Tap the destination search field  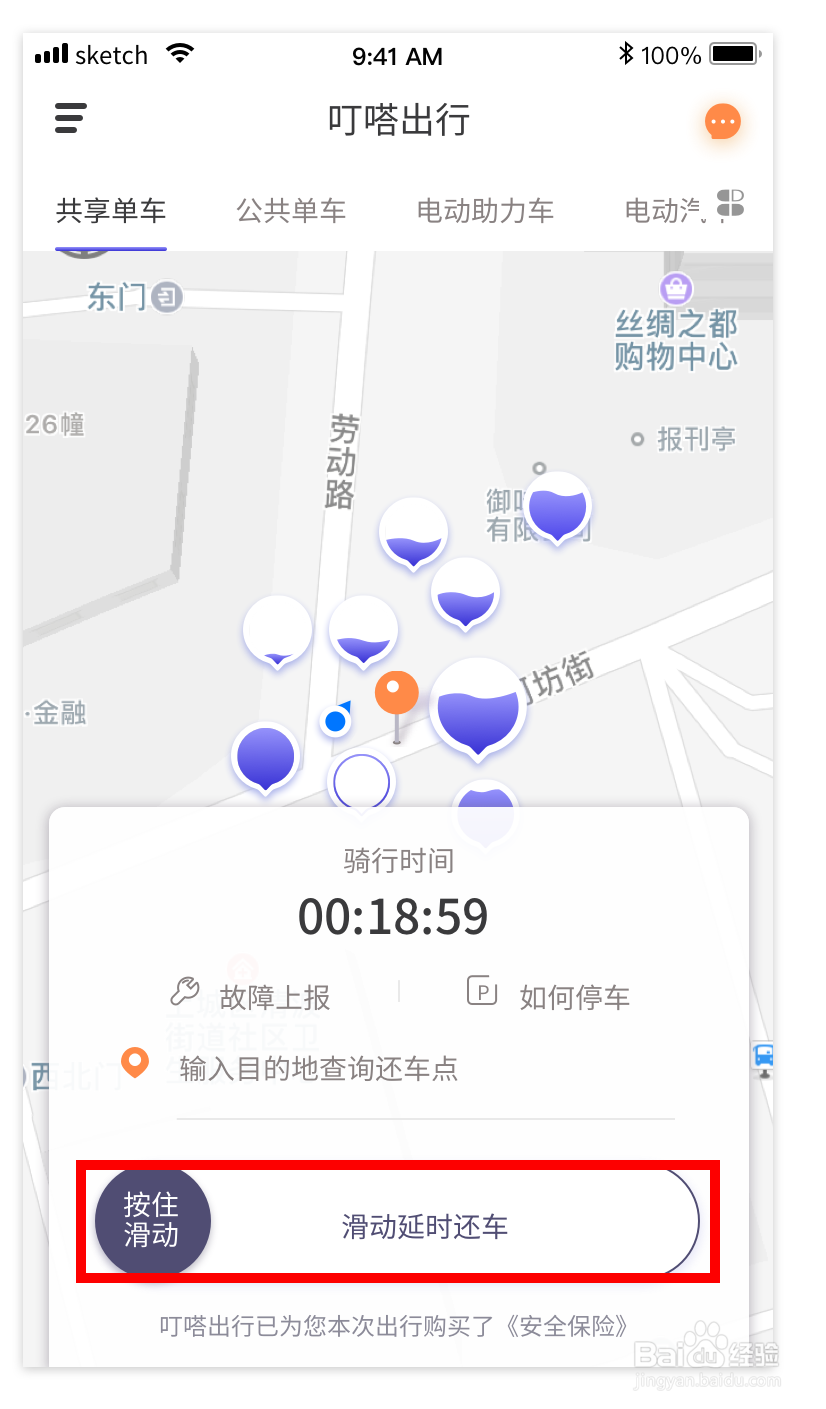(398, 1068)
